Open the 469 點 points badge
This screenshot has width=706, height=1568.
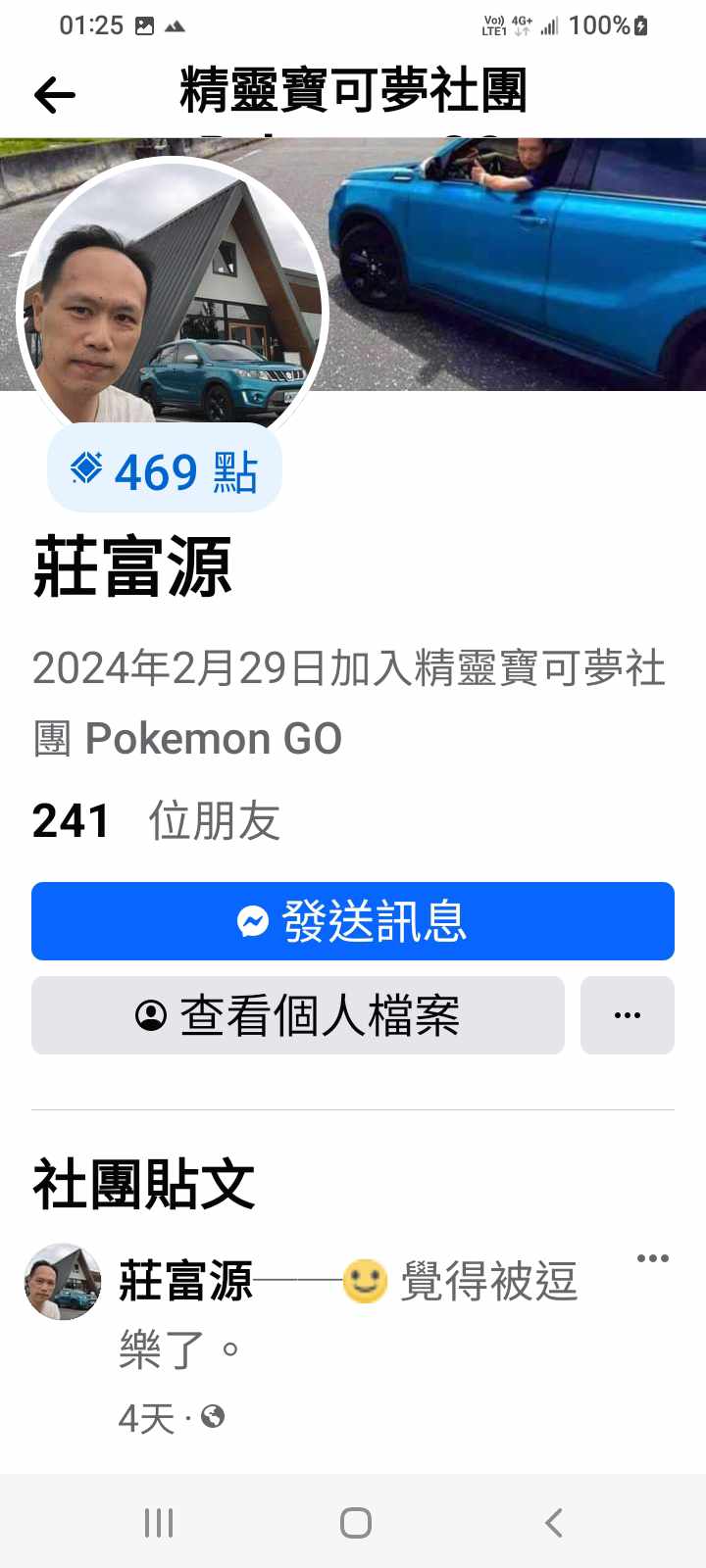[x=165, y=471]
